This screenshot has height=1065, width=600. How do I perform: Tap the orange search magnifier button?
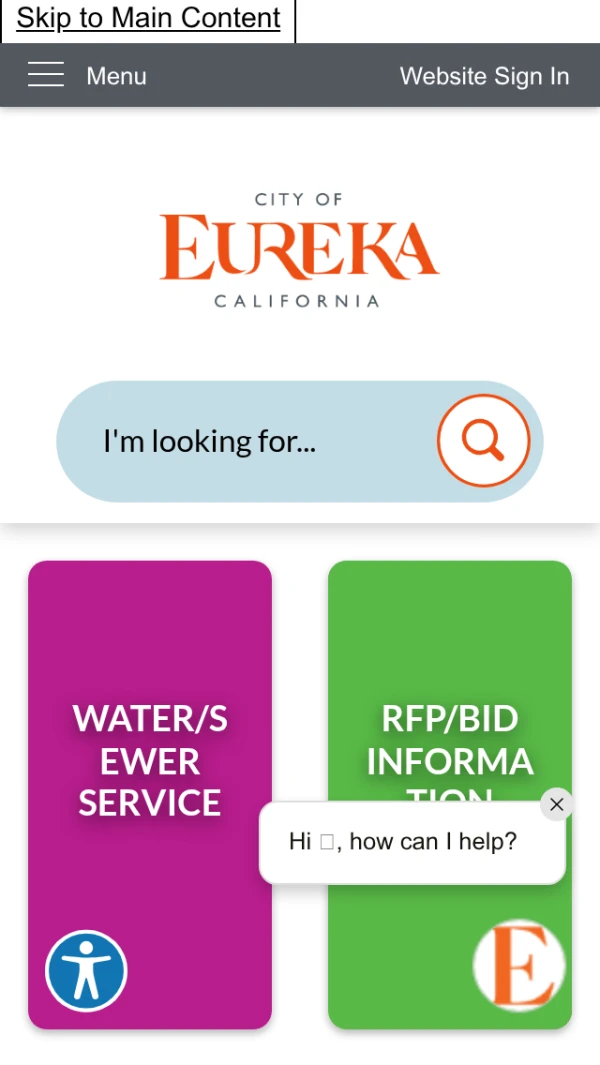483,441
